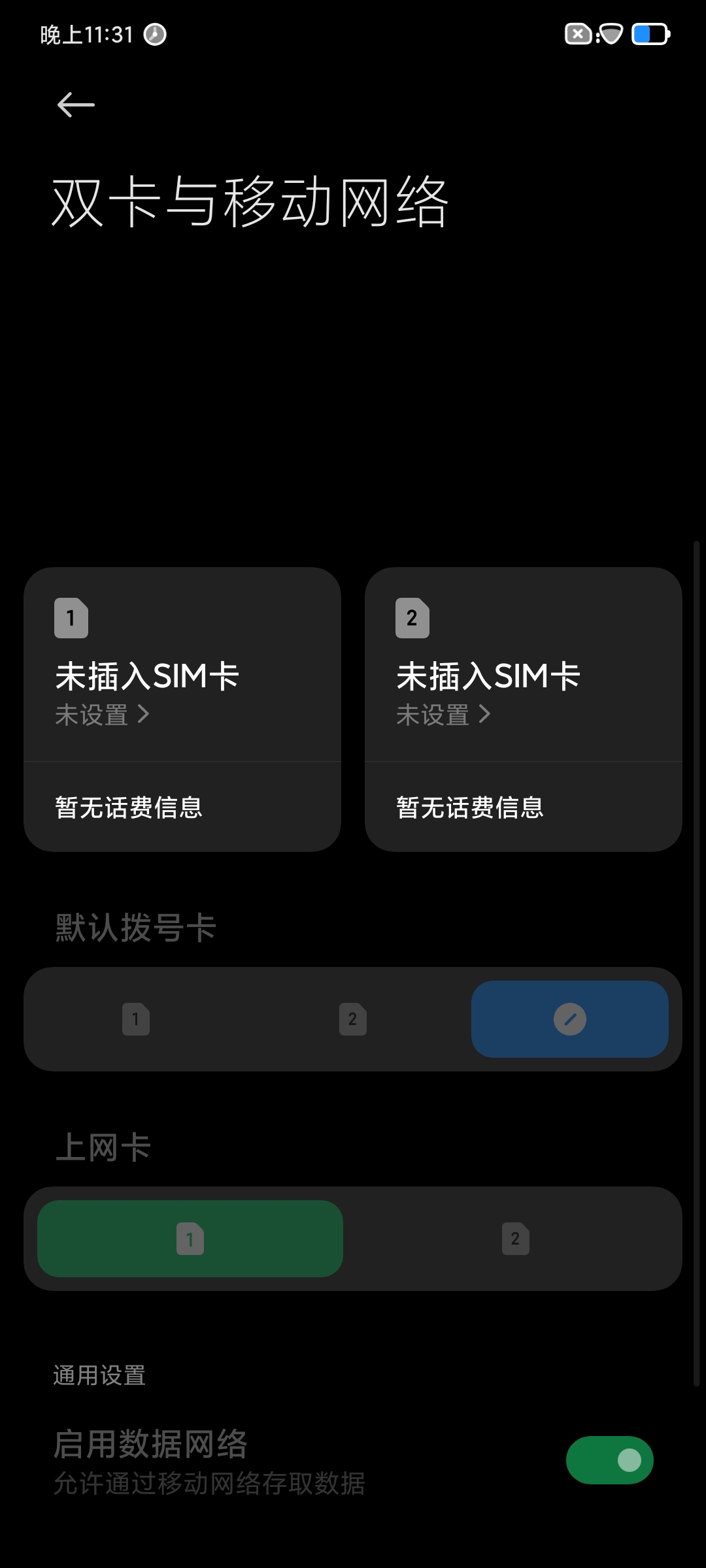706x1568 pixels.
Task: Choose no default dialing card option
Action: click(x=570, y=1019)
